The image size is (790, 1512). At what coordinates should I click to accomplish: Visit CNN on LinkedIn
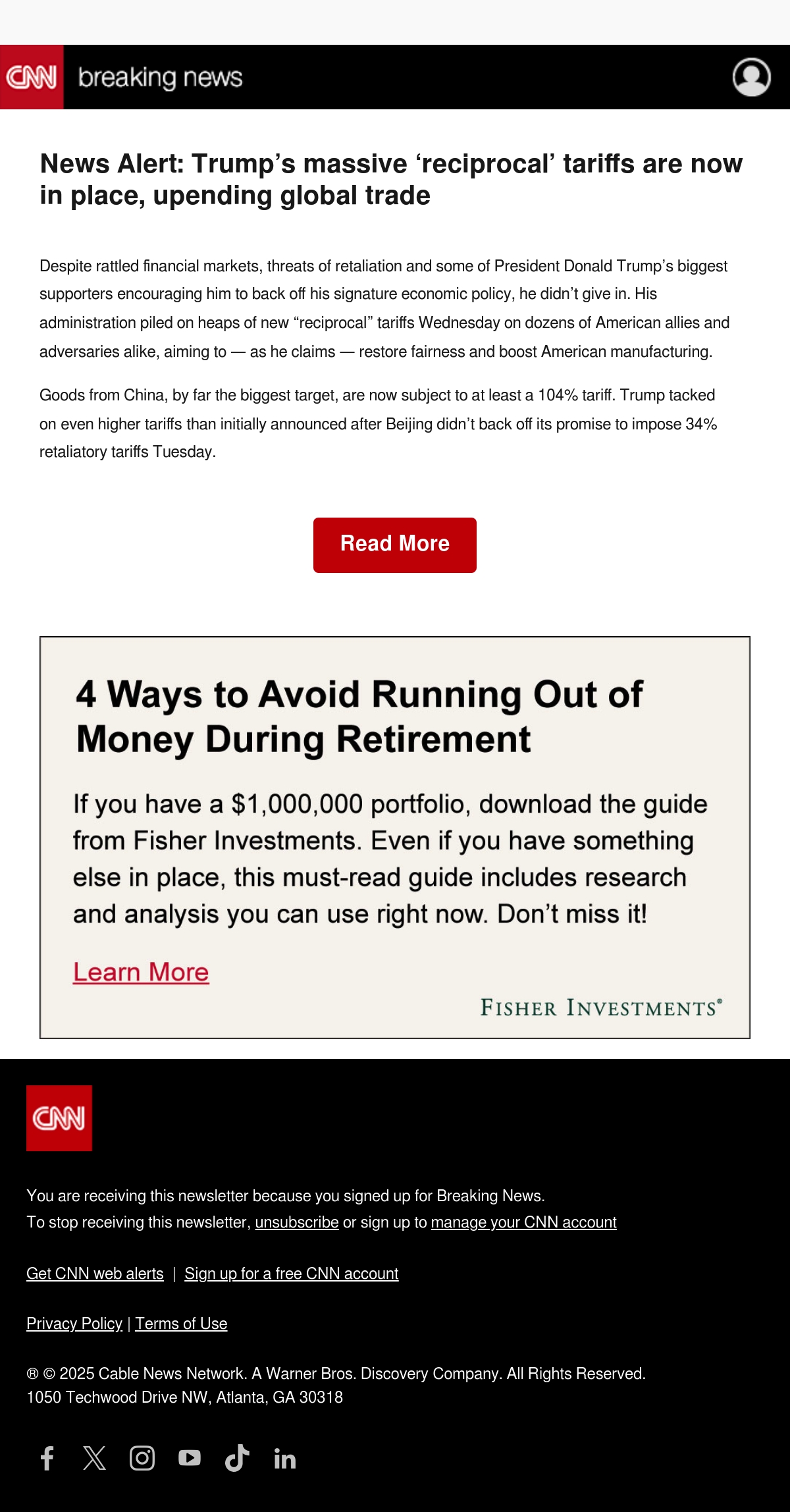[284, 1459]
